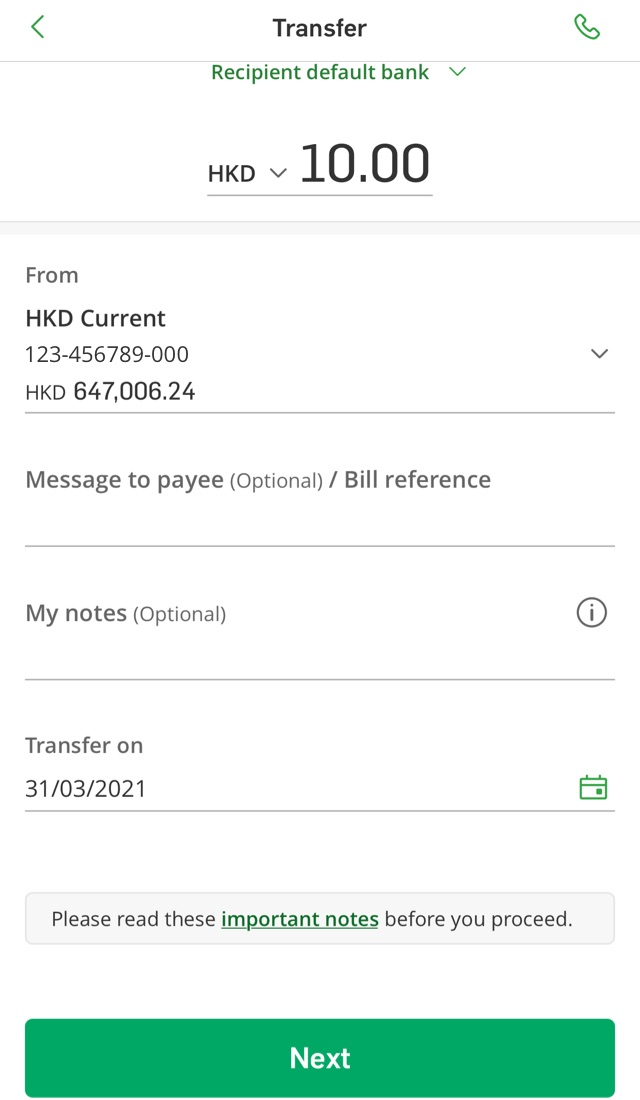This screenshot has width=640, height=1100.
Task: Expand the From account HKD Current selector
Action: [599, 354]
